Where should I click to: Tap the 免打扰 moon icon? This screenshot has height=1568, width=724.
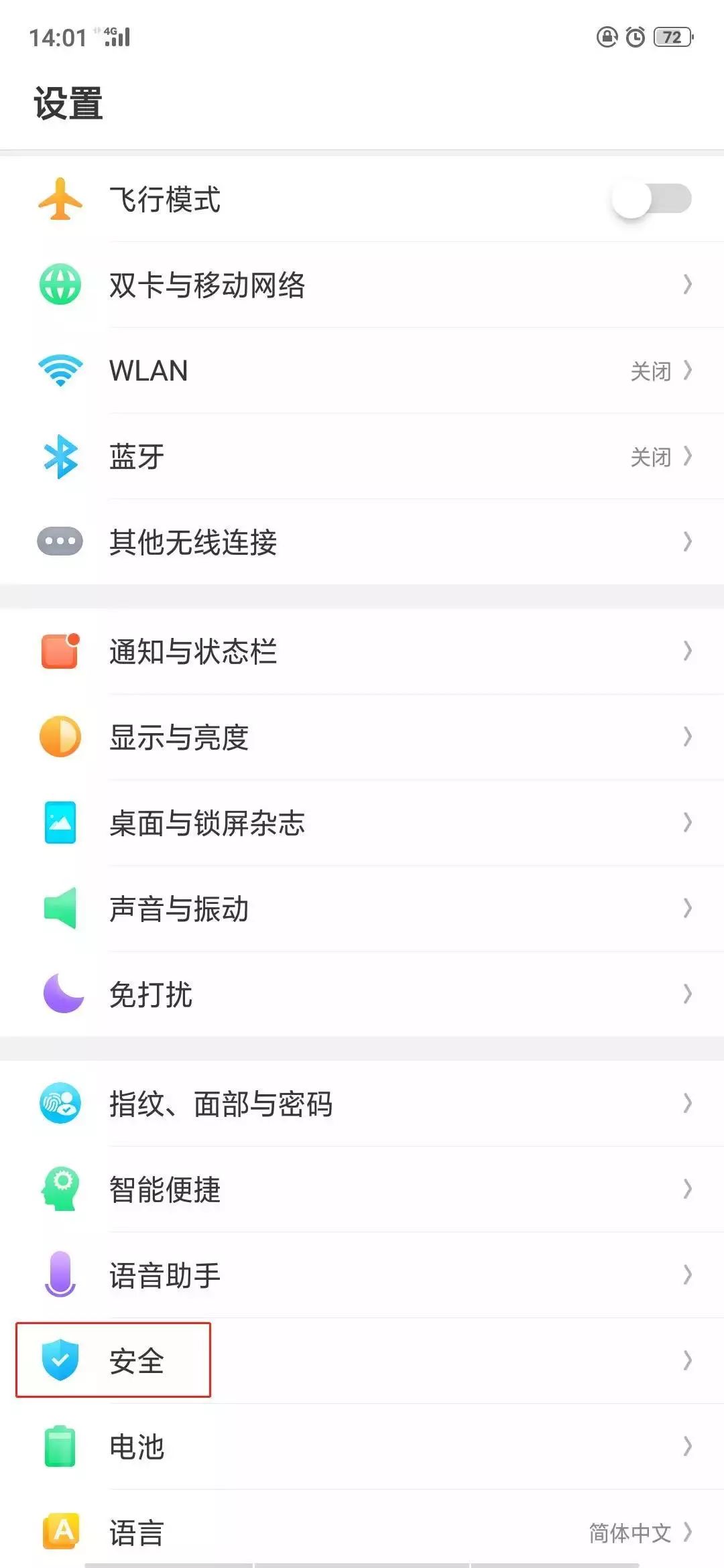60,995
